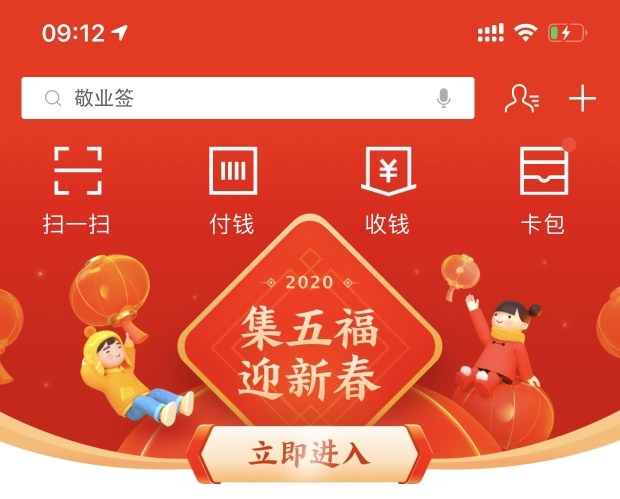
Task: Tap 立即进入 to enter the event
Action: (x=309, y=453)
